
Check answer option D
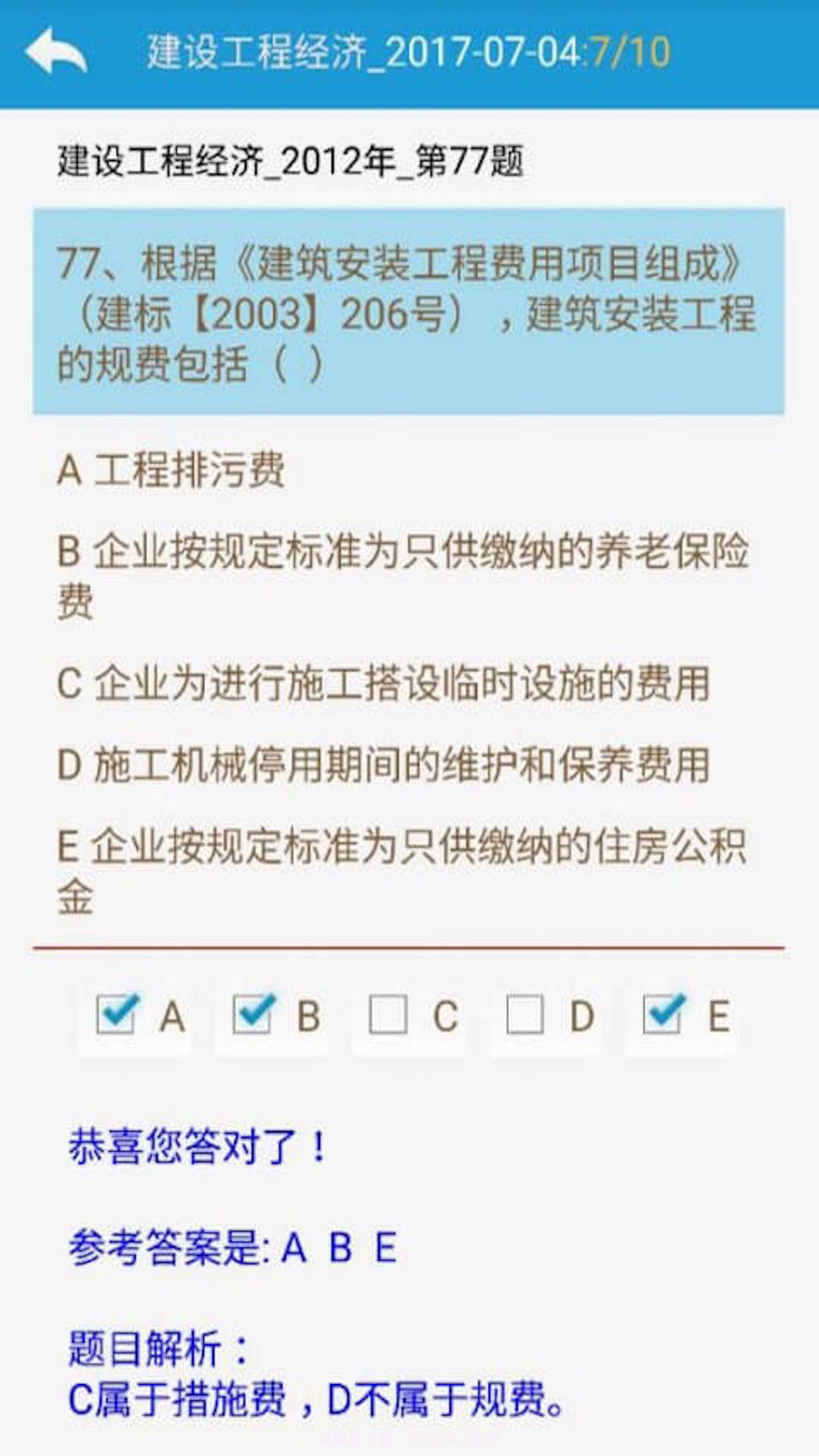coord(526,1015)
